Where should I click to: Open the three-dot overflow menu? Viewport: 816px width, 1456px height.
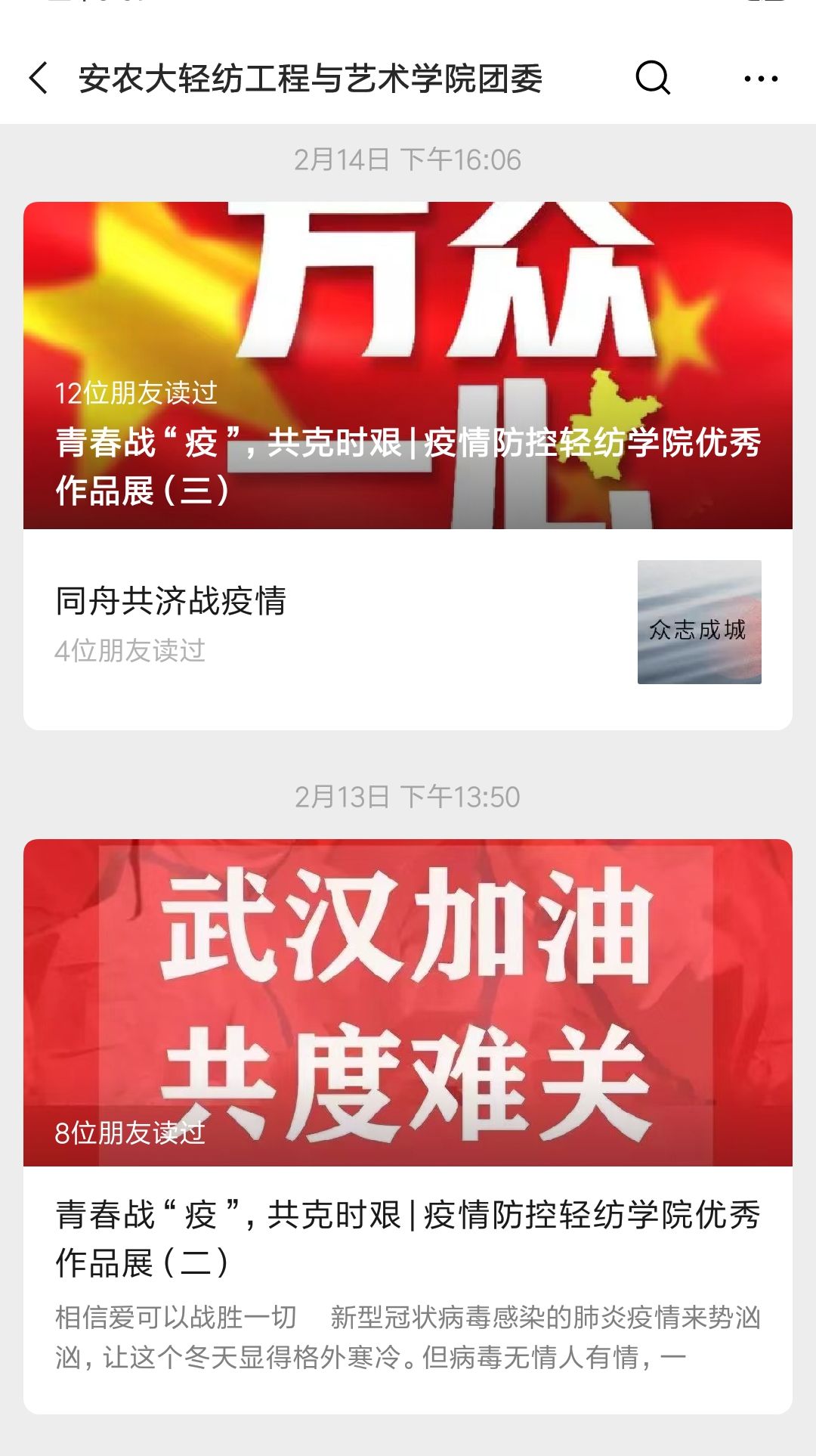coord(760,78)
